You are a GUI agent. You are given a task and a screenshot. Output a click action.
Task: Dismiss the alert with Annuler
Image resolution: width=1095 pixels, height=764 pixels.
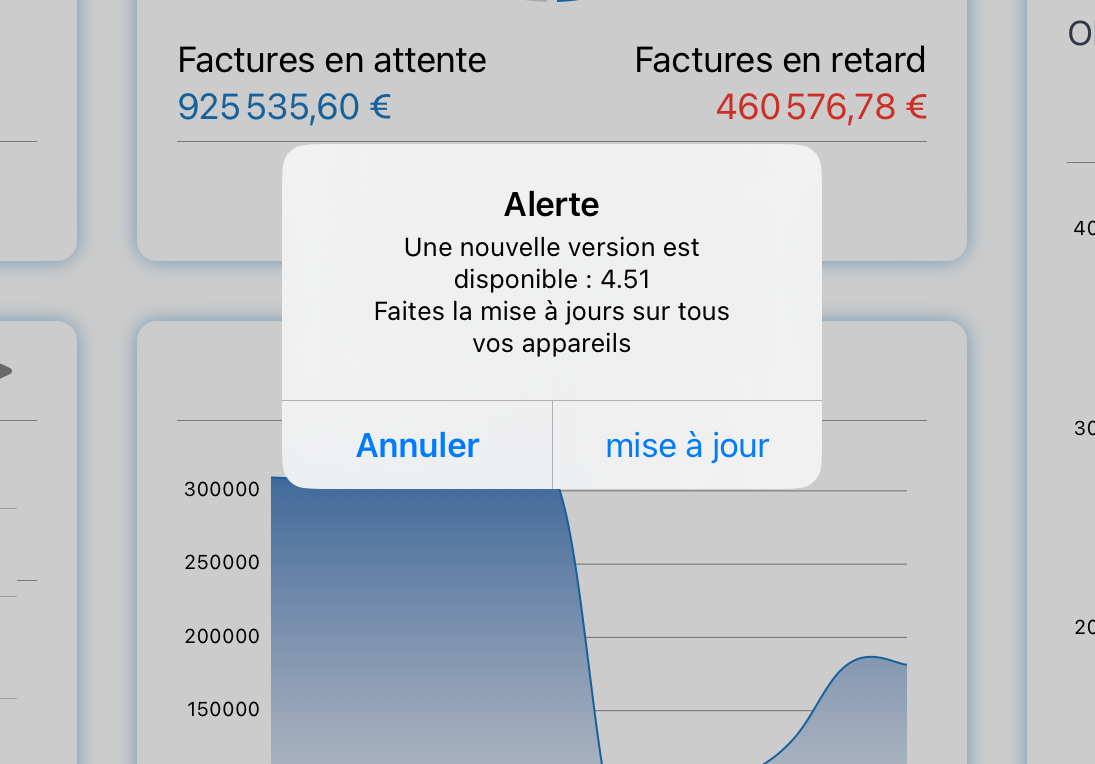click(417, 445)
